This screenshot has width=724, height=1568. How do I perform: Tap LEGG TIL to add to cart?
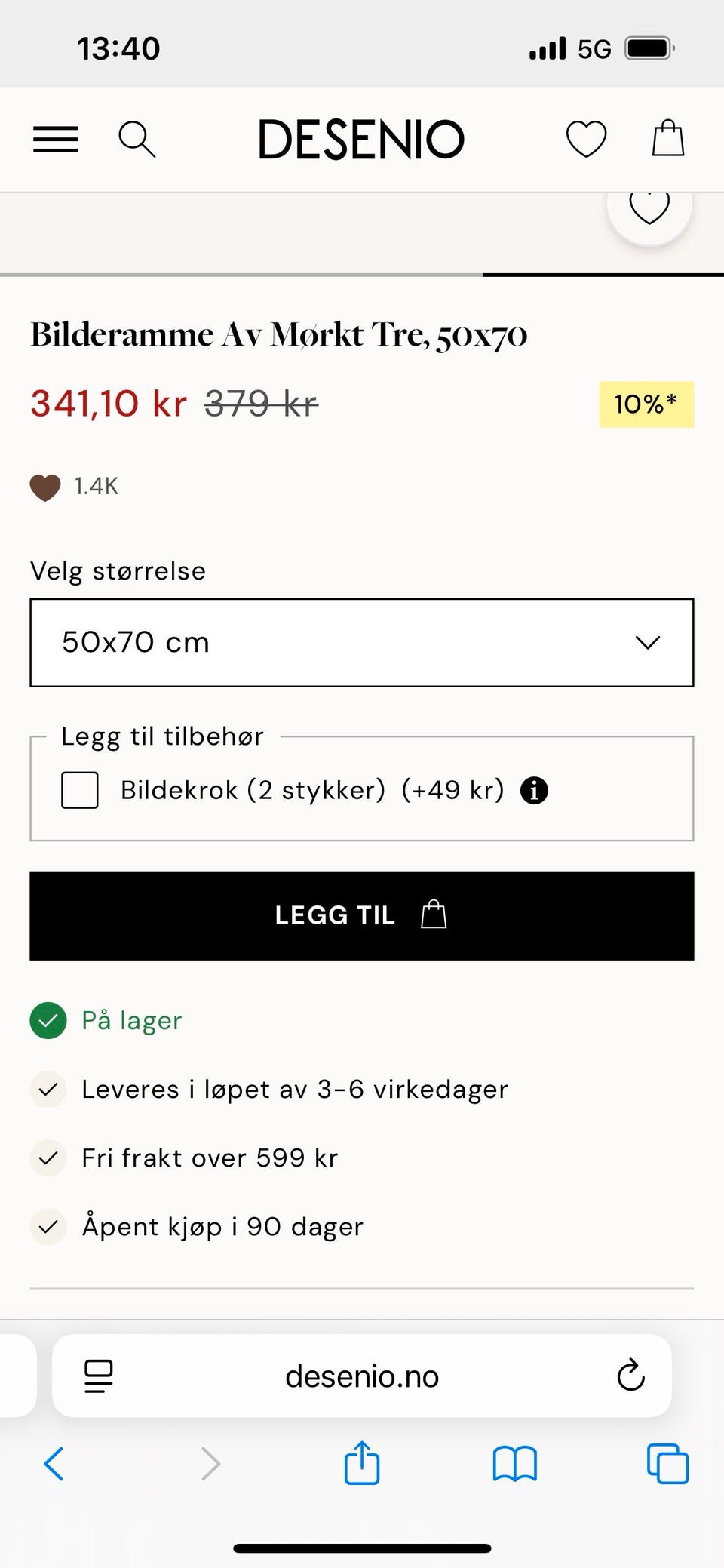coord(362,915)
